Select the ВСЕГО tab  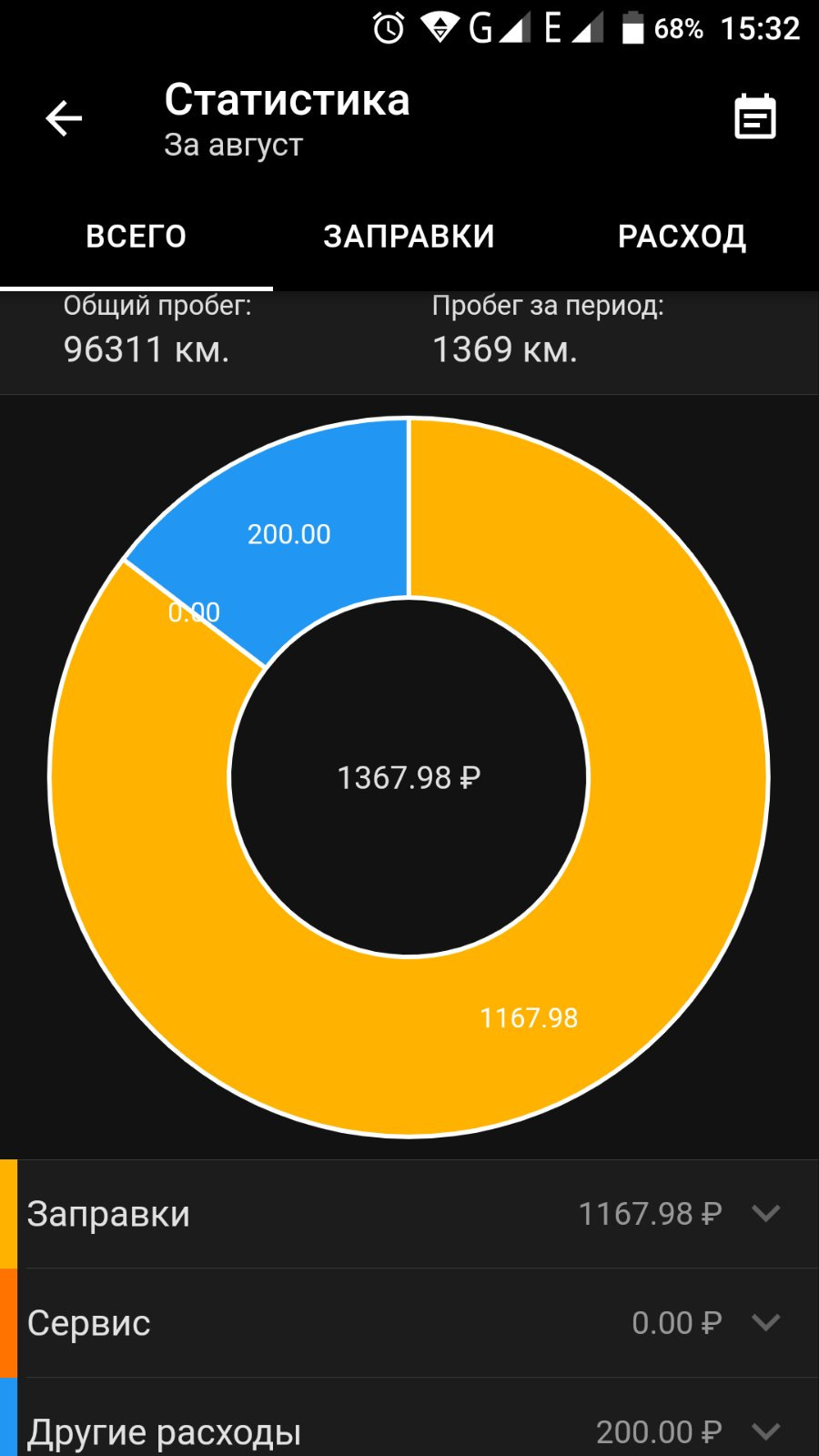(x=136, y=237)
